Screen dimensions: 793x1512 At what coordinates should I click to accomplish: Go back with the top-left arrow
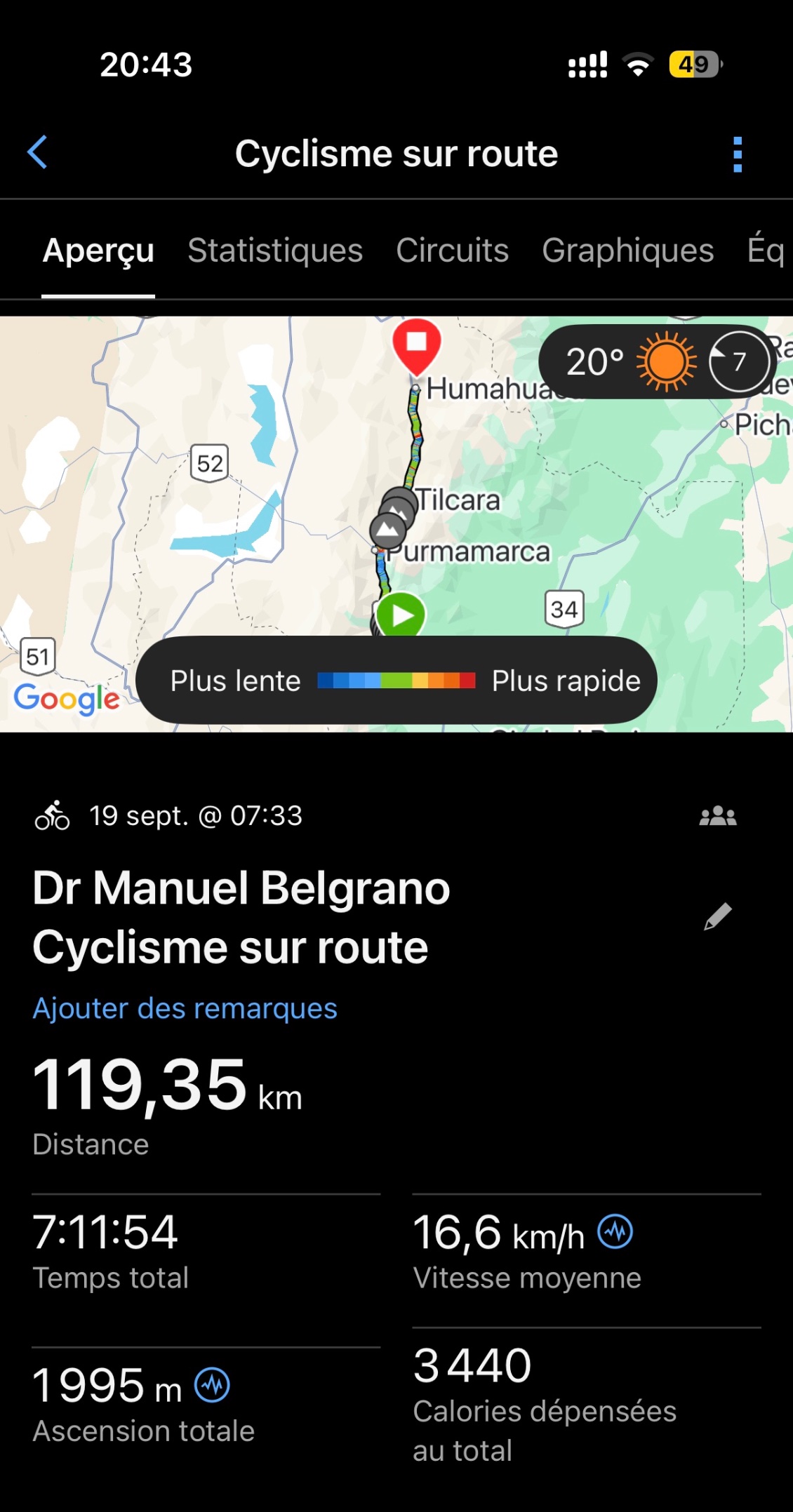[x=38, y=152]
